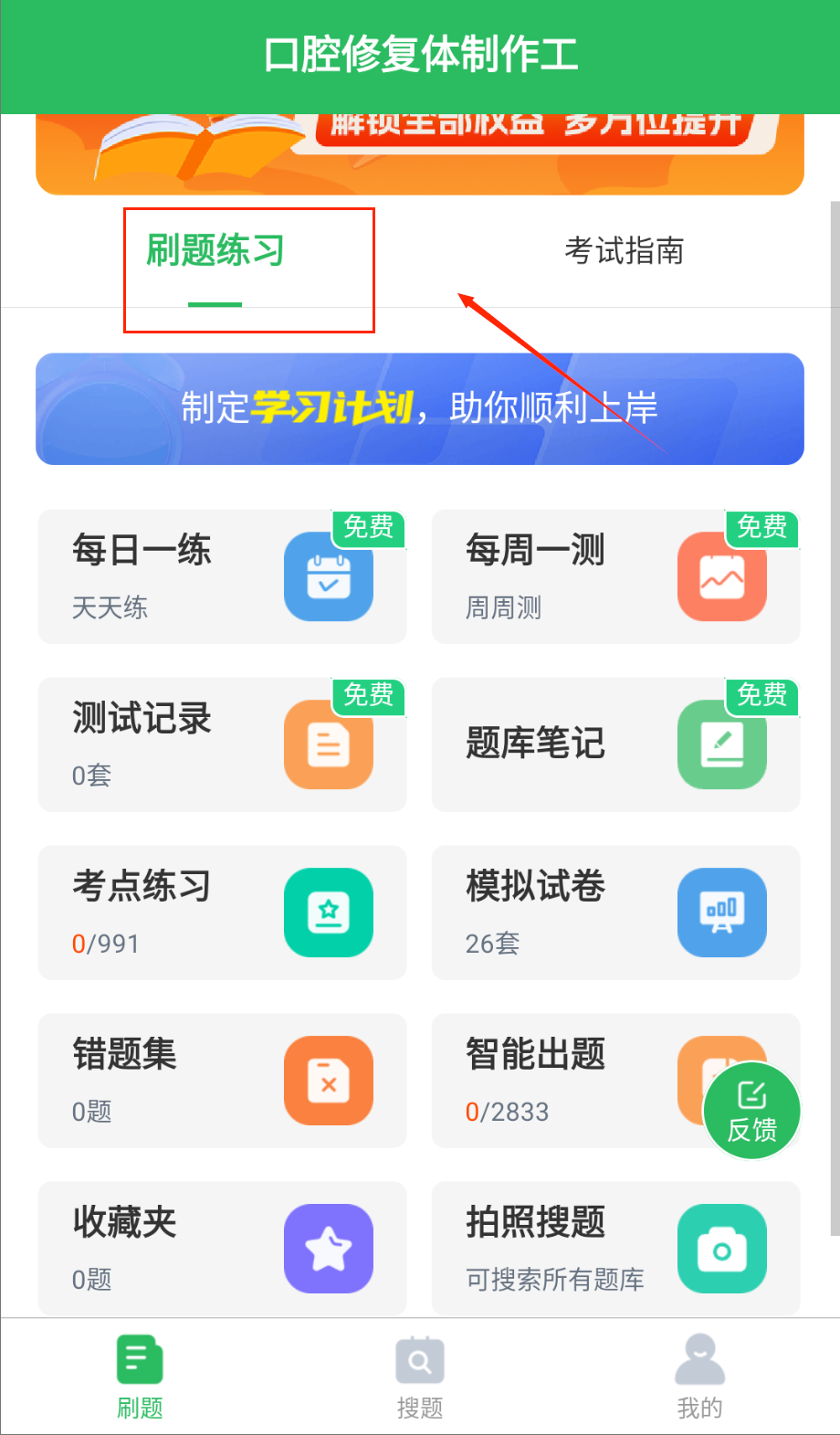Select 刷题 in bottom navigation

(x=140, y=1377)
